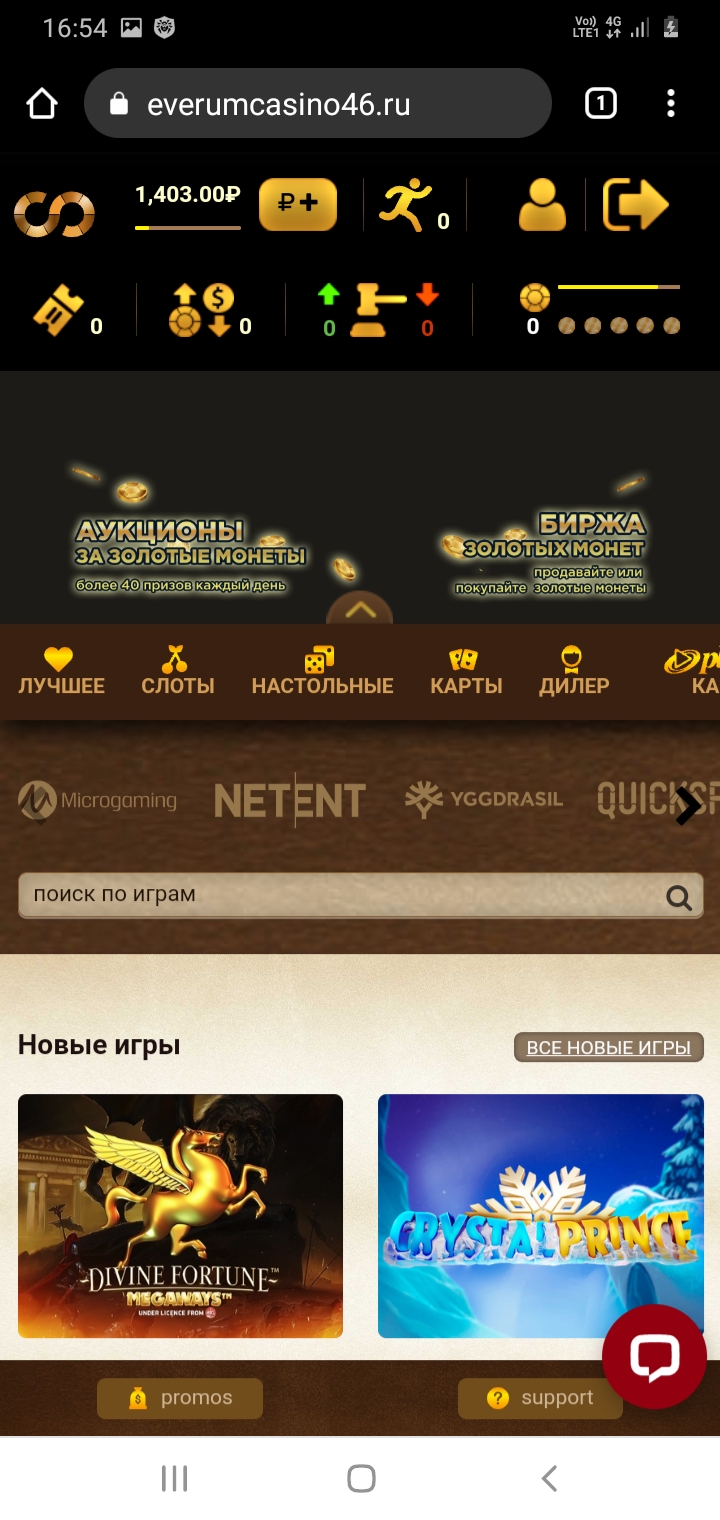Switch to the ДИЛЕР category
Screen dimensions: 720x1520
pos(574,671)
